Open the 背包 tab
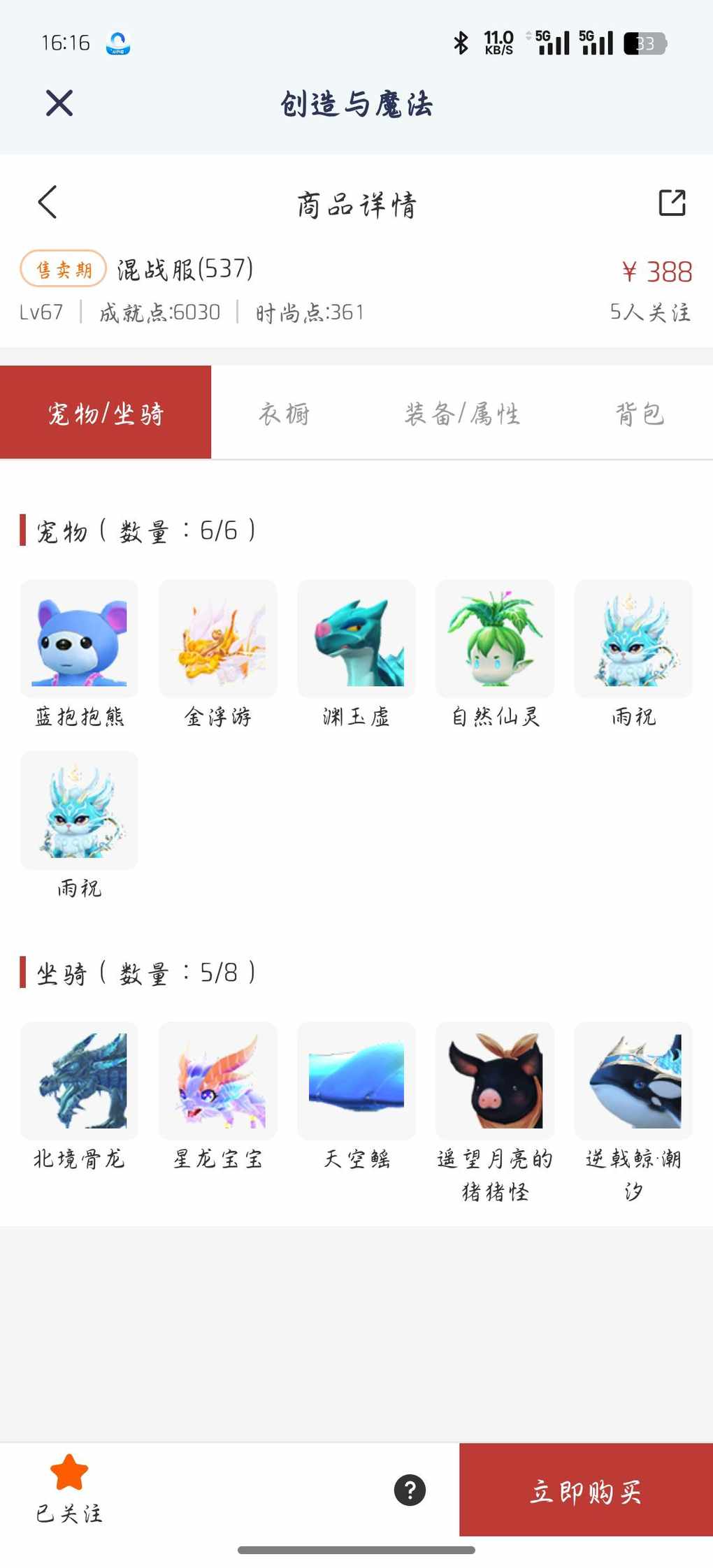 pyautogui.click(x=639, y=414)
